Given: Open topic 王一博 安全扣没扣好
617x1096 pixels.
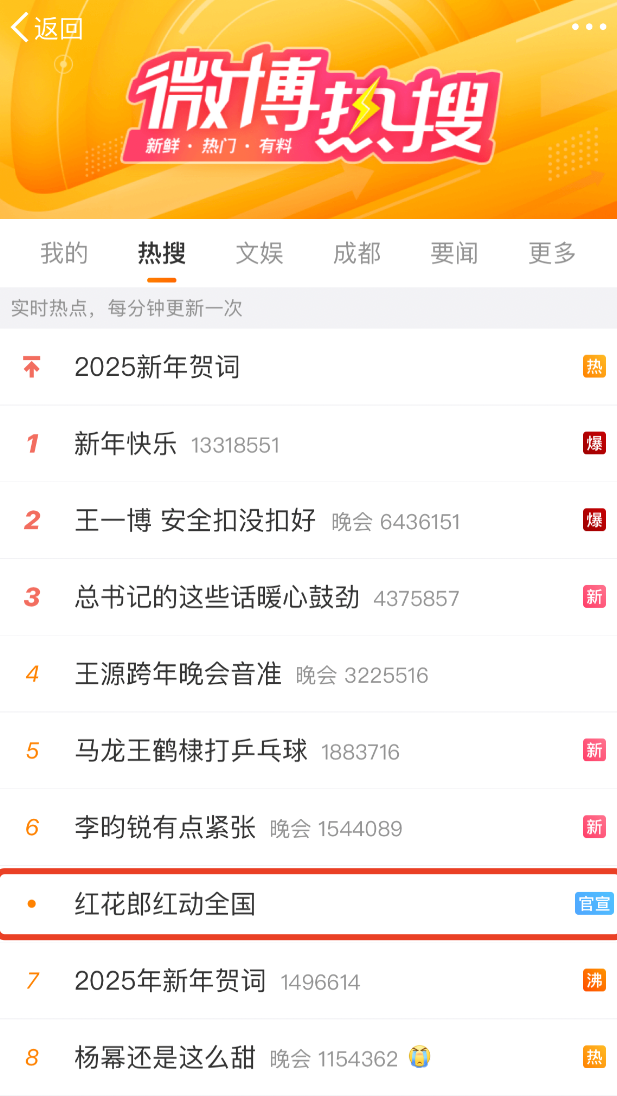Looking at the screenshot, I should point(195,520).
